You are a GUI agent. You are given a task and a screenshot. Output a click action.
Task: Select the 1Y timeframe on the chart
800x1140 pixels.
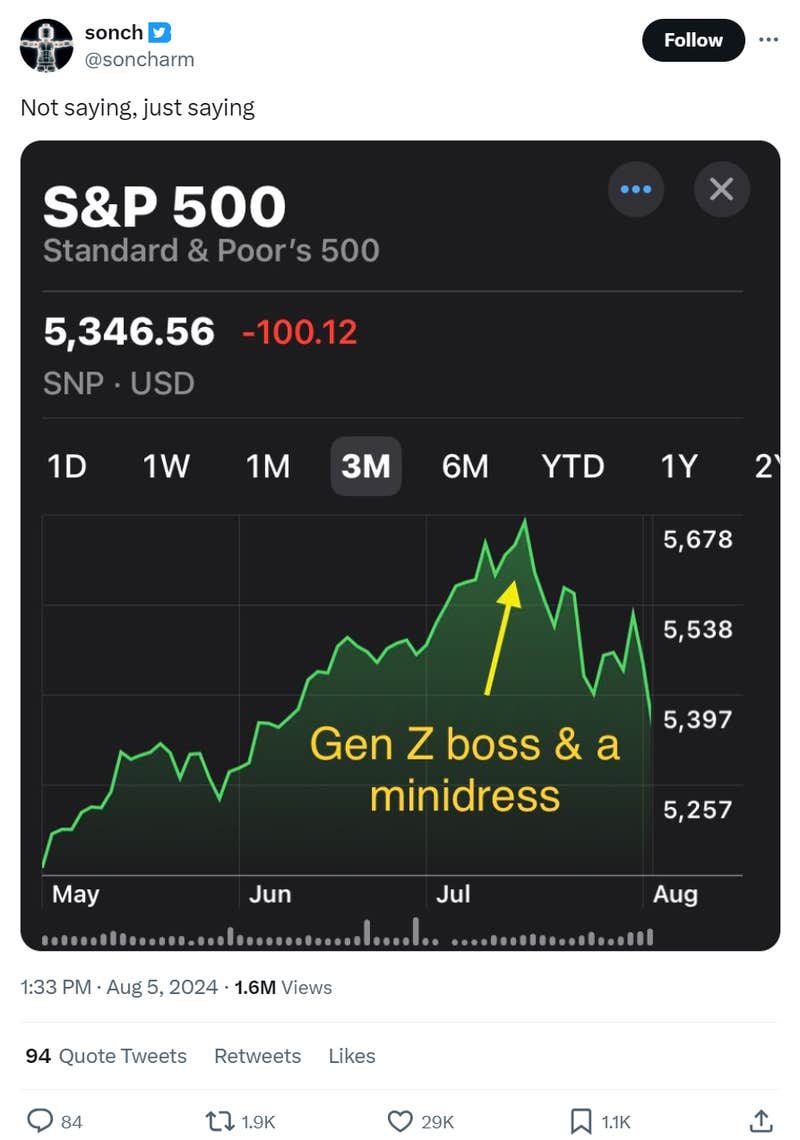(x=678, y=466)
